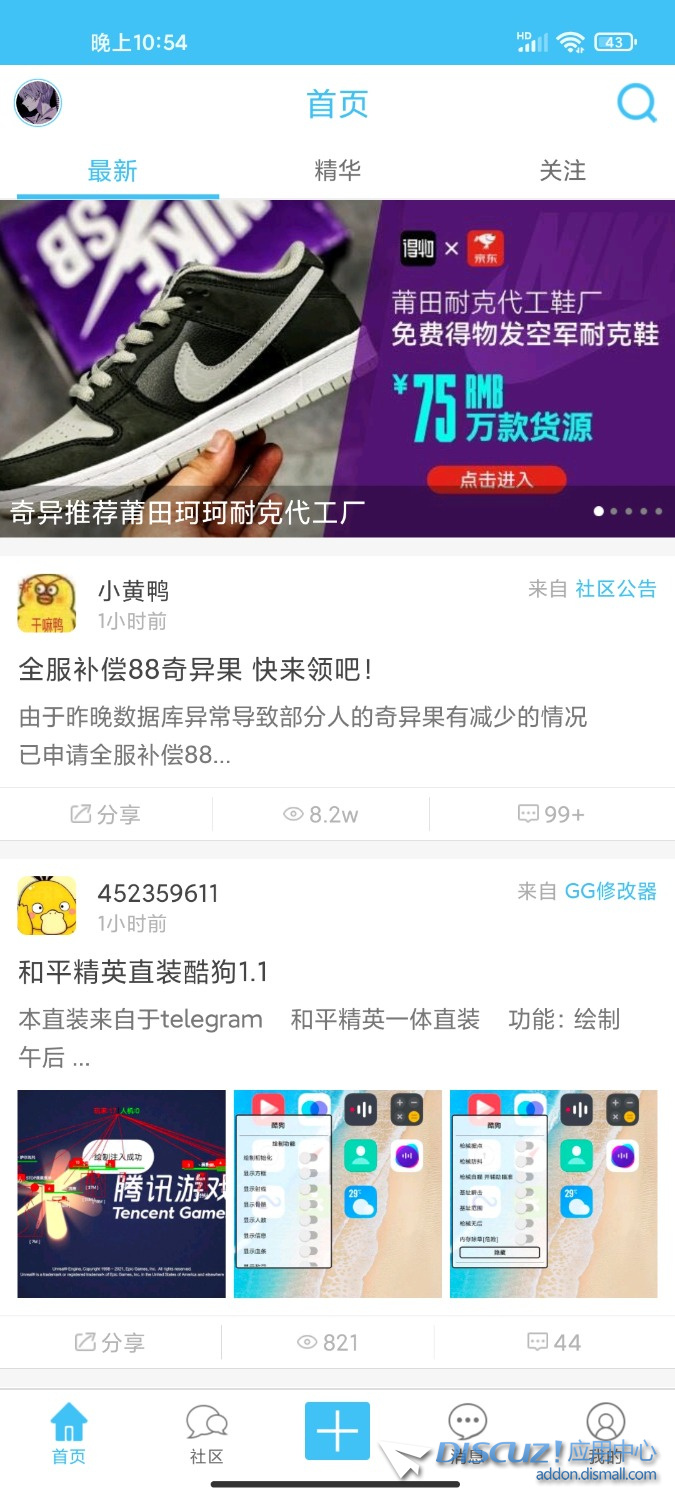Create a new post with plus button
Image resolution: width=675 pixels, height=1500 pixels.
337,1431
